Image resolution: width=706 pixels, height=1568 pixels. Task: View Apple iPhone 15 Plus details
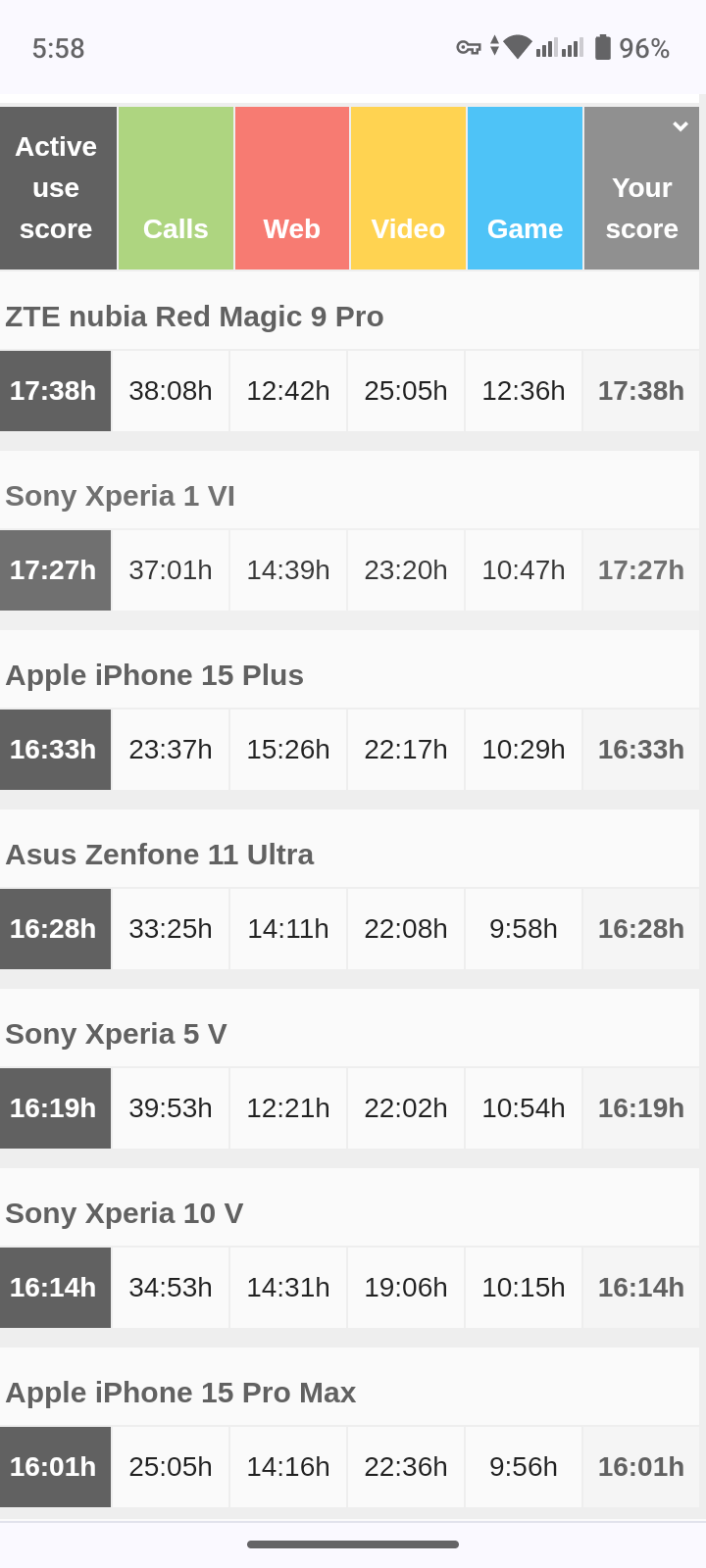155,675
